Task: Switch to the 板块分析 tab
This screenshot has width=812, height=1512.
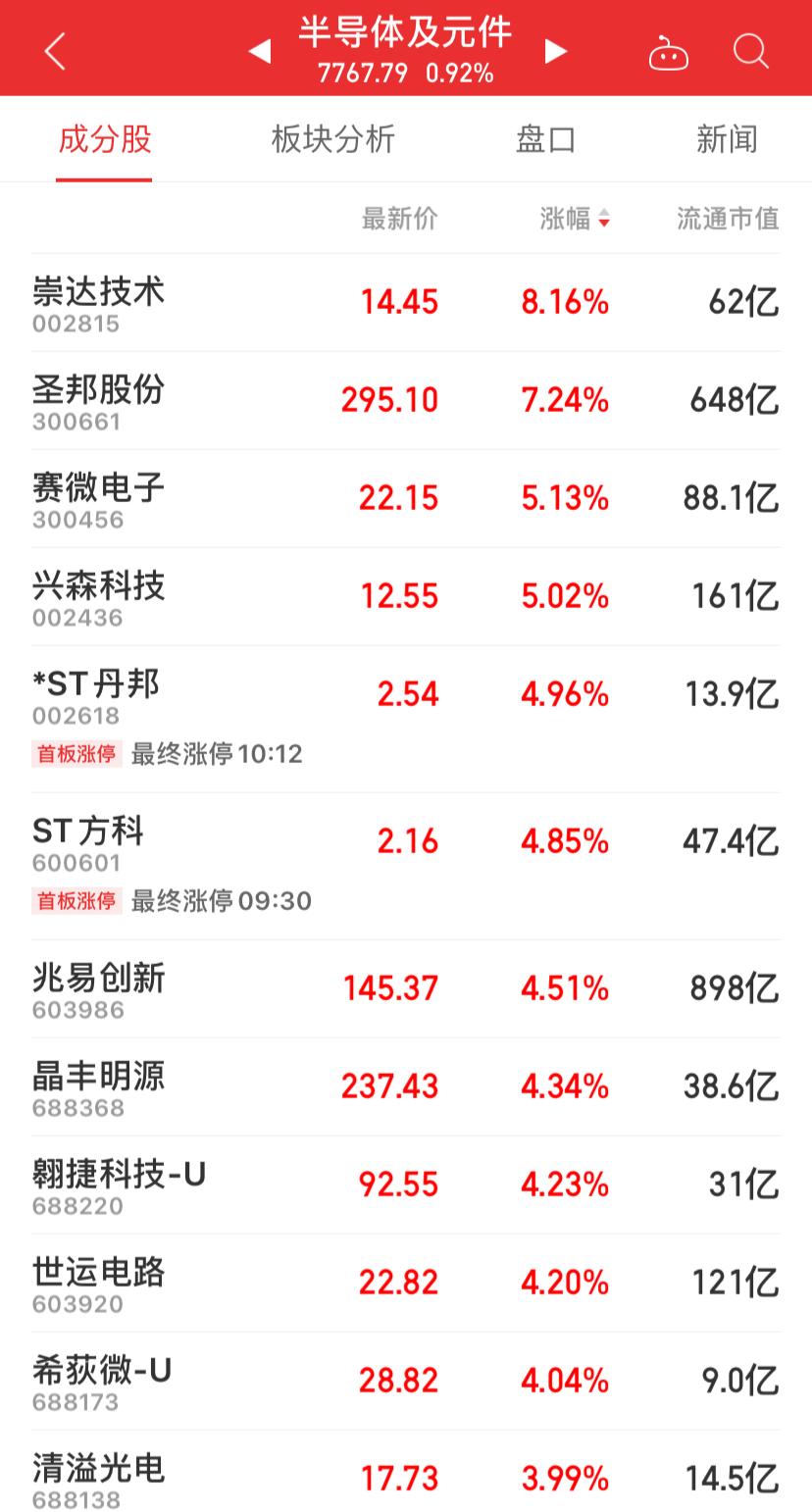Action: (332, 139)
